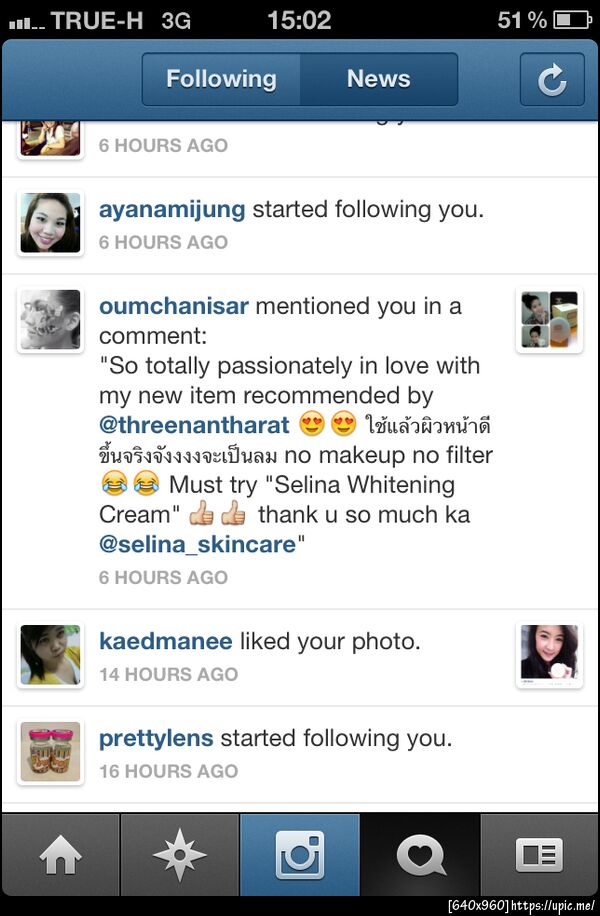
Task: Open oumchanisar's profile
Action: 173,306
